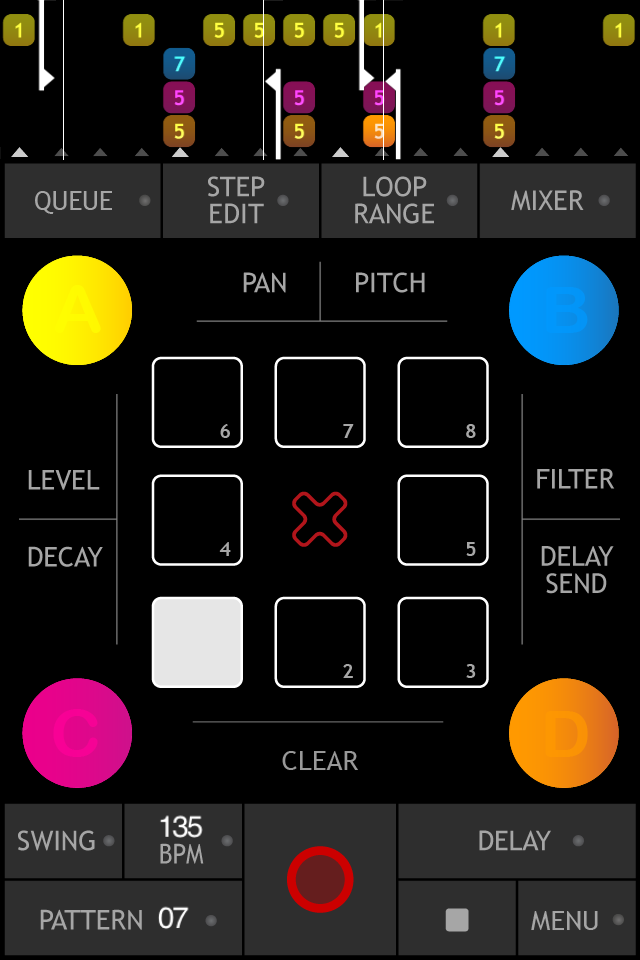The height and width of the screenshot is (960, 640).
Task: Trigger drum pad 7
Action: 320,402
